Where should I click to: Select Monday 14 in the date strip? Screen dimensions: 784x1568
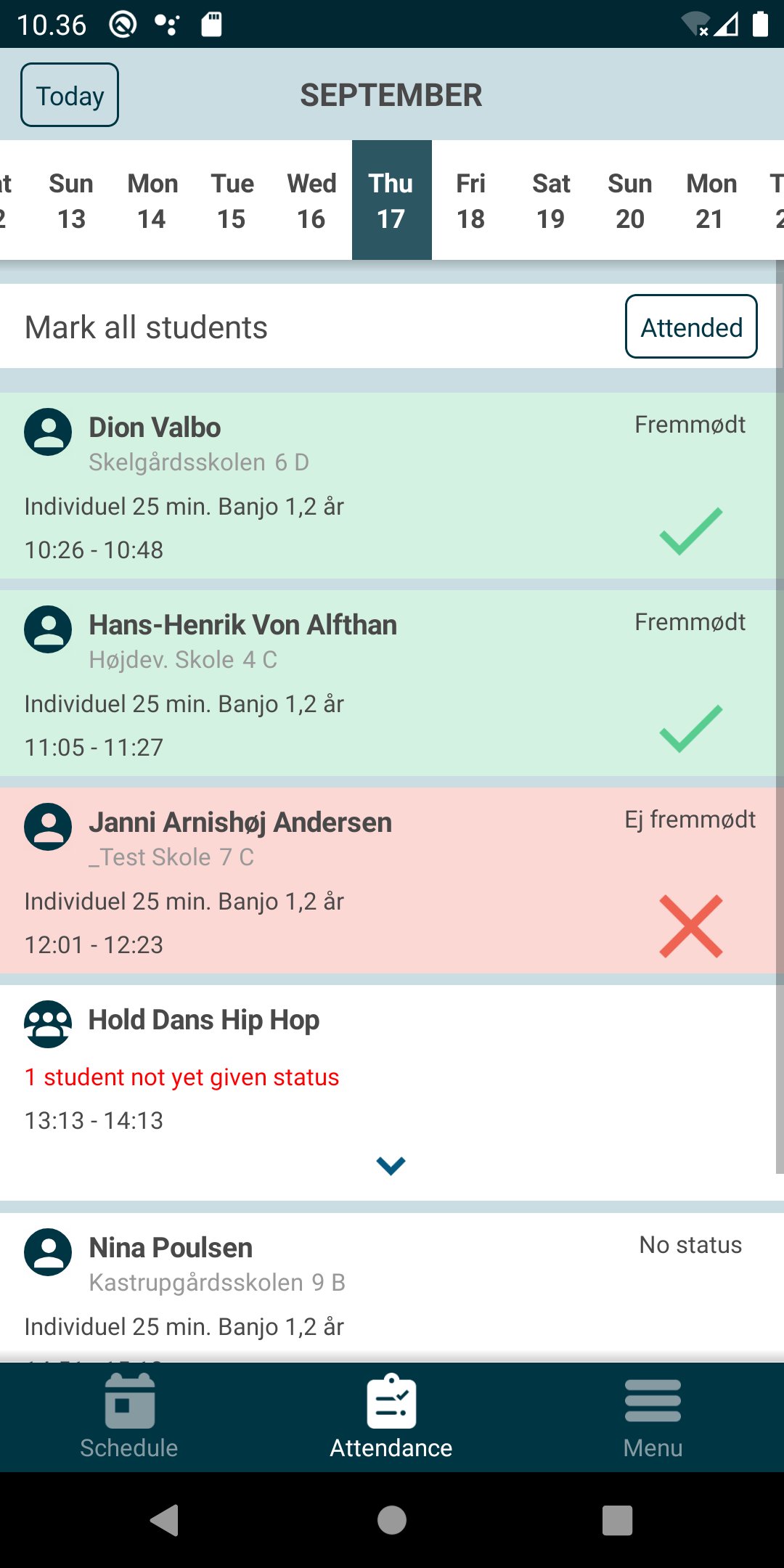(x=152, y=201)
